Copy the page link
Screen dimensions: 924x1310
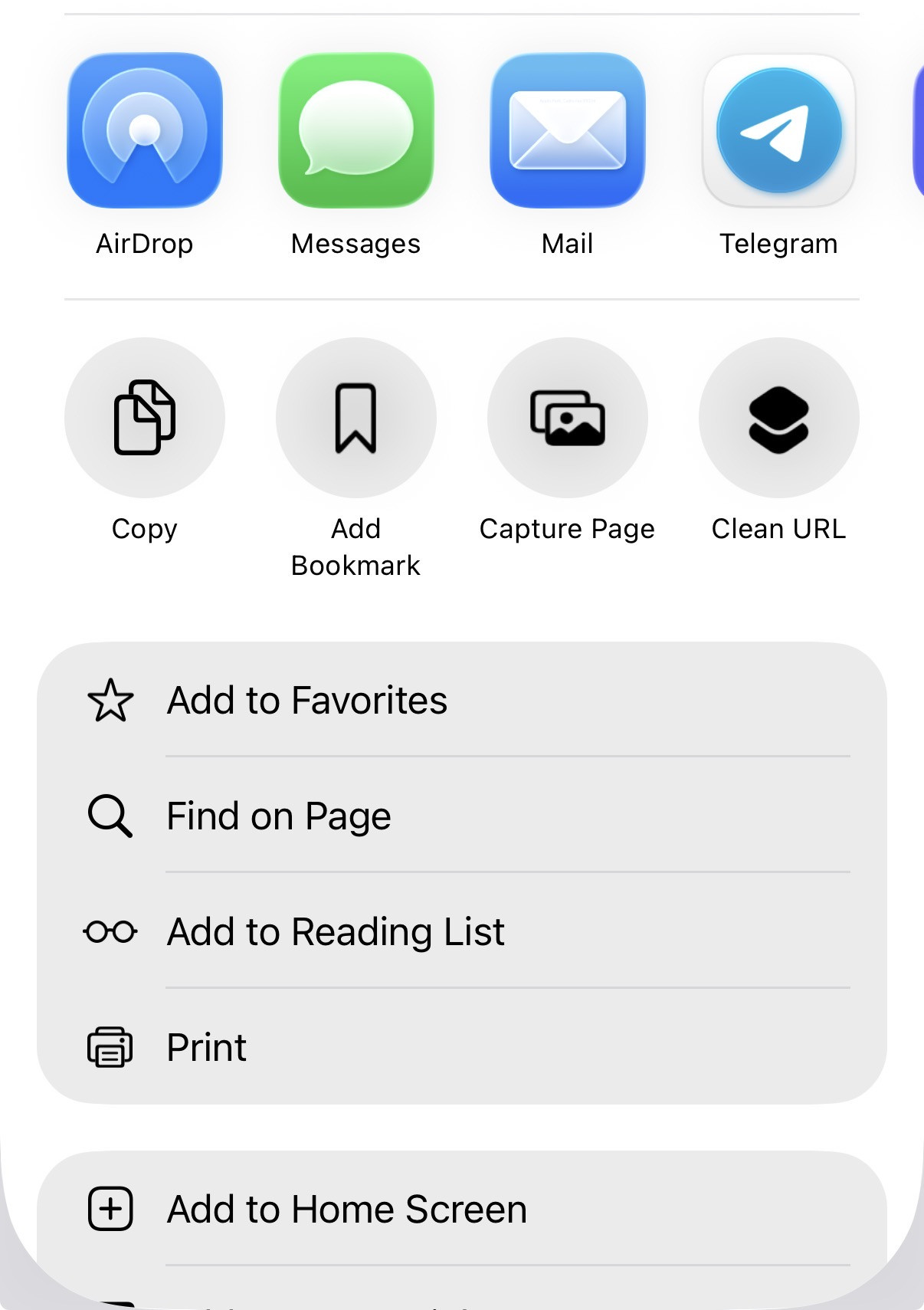145,418
